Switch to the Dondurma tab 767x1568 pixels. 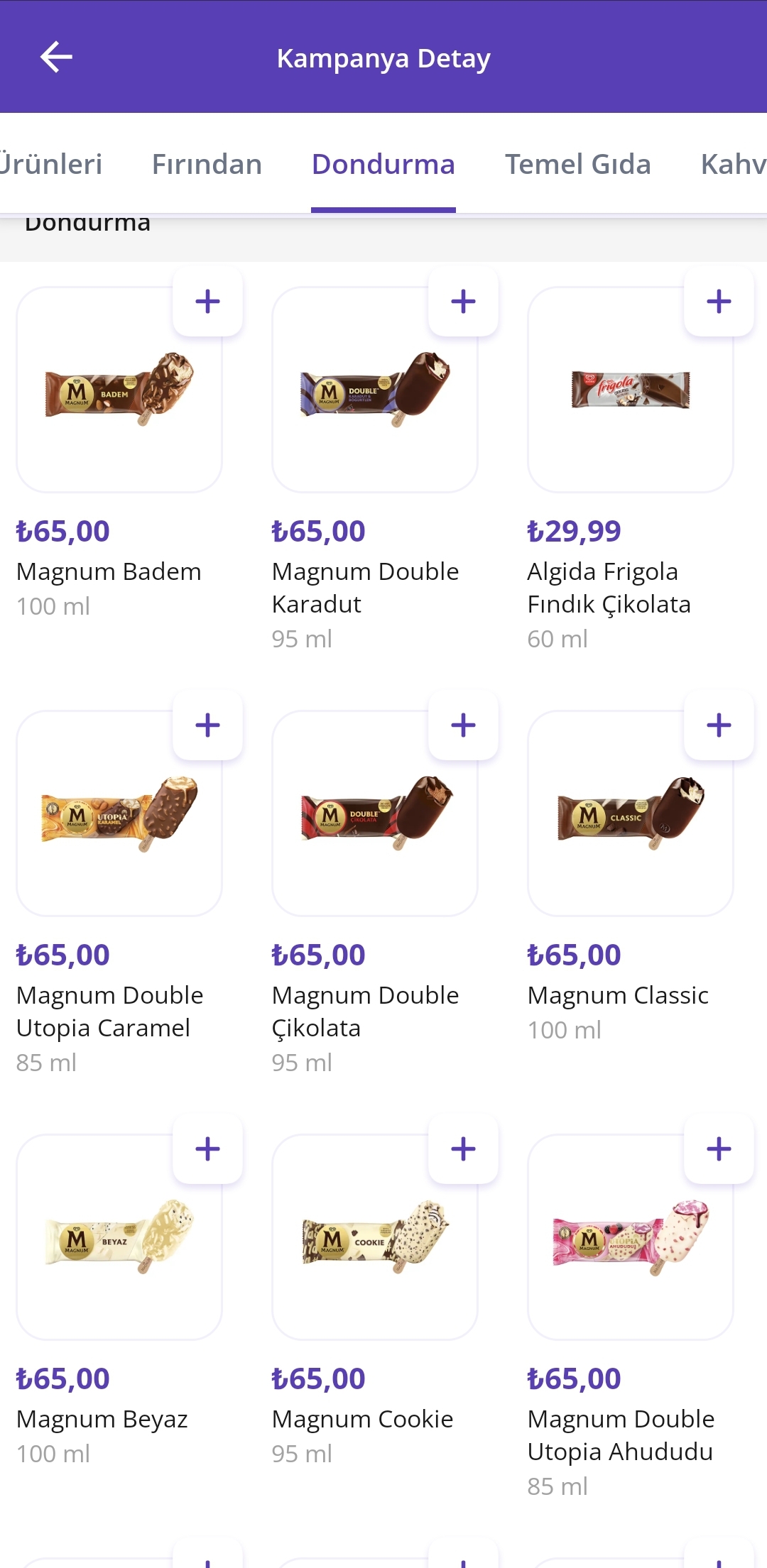(383, 165)
